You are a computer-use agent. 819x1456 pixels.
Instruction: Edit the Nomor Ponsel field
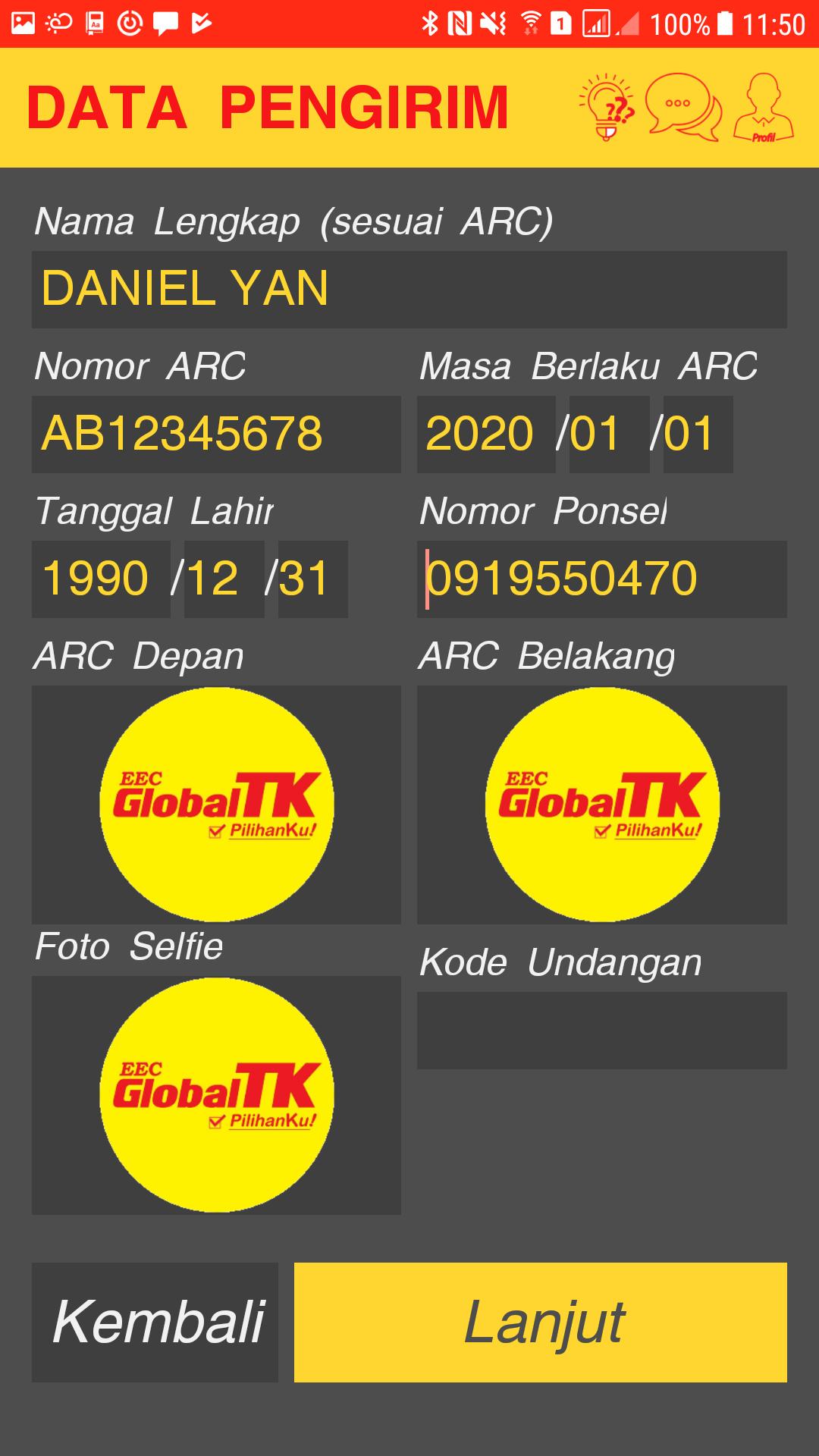click(x=601, y=579)
